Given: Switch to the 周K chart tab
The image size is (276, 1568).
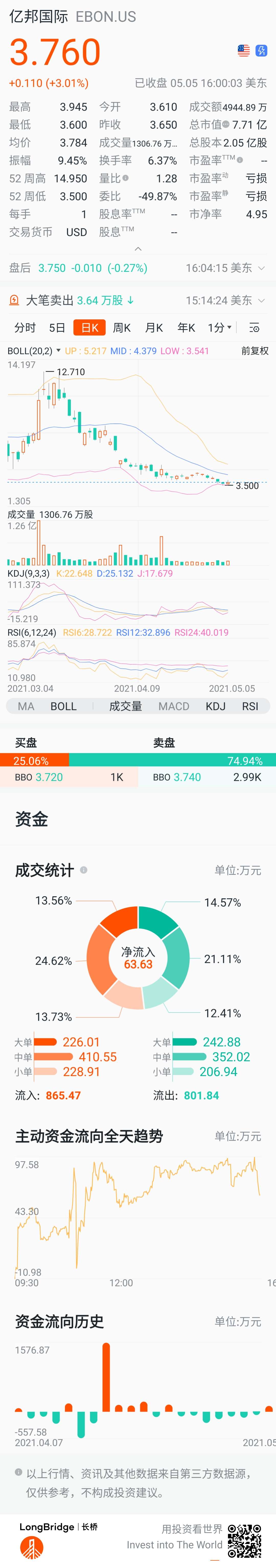Looking at the screenshot, I should (122, 328).
